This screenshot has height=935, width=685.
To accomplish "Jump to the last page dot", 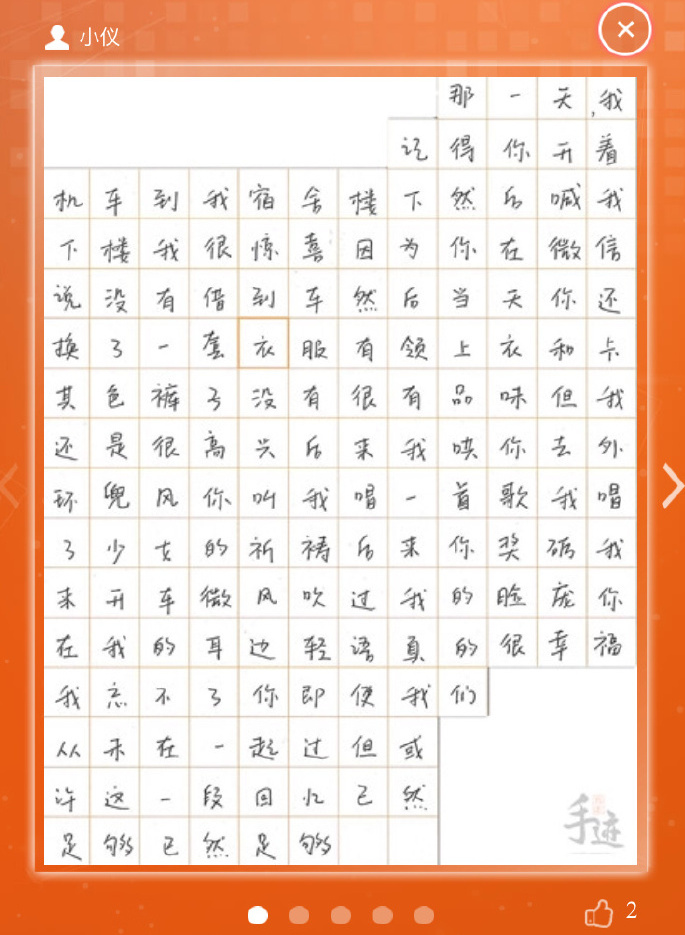I will (424, 915).
